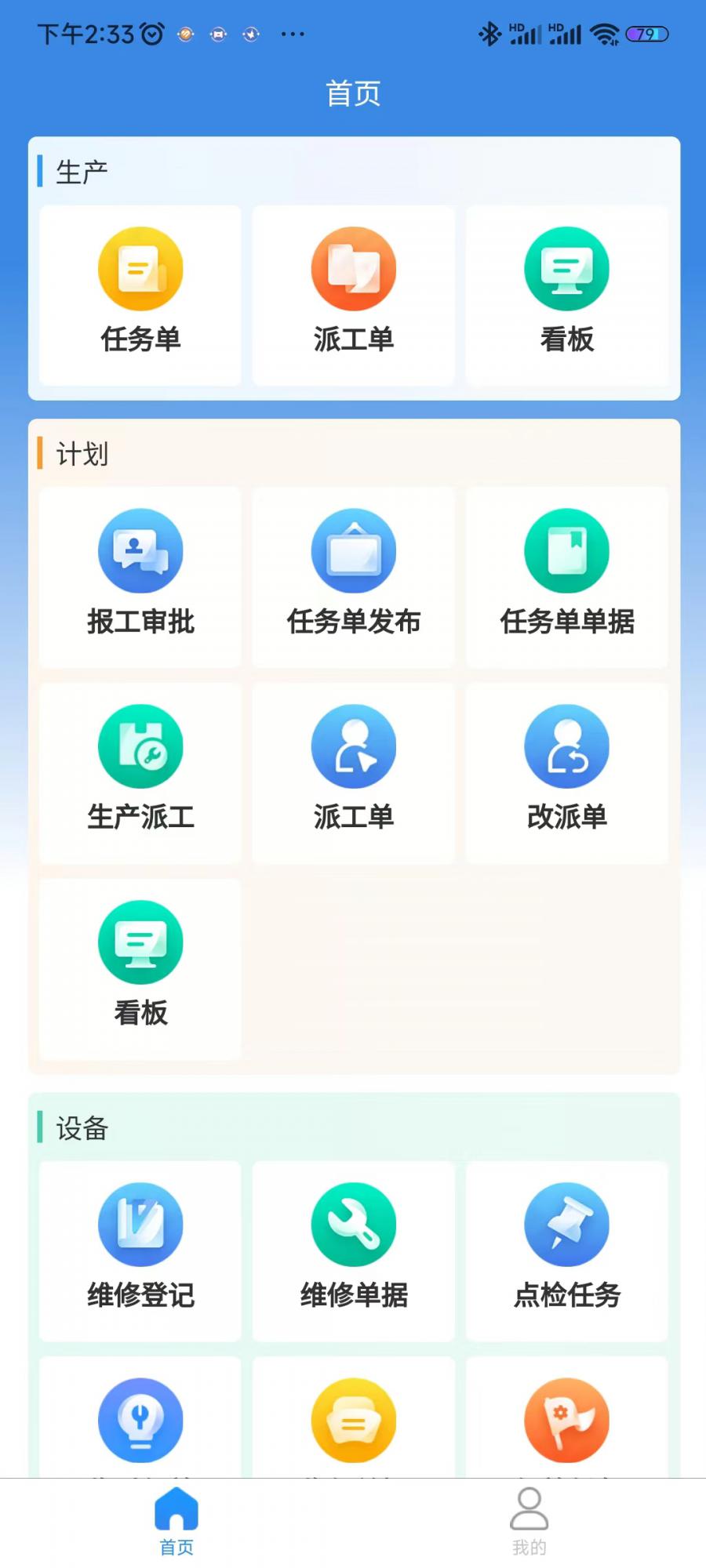Tap the blue lightbulb-wrench icon in 设备
The width and height of the screenshot is (706, 1568).
click(140, 1421)
